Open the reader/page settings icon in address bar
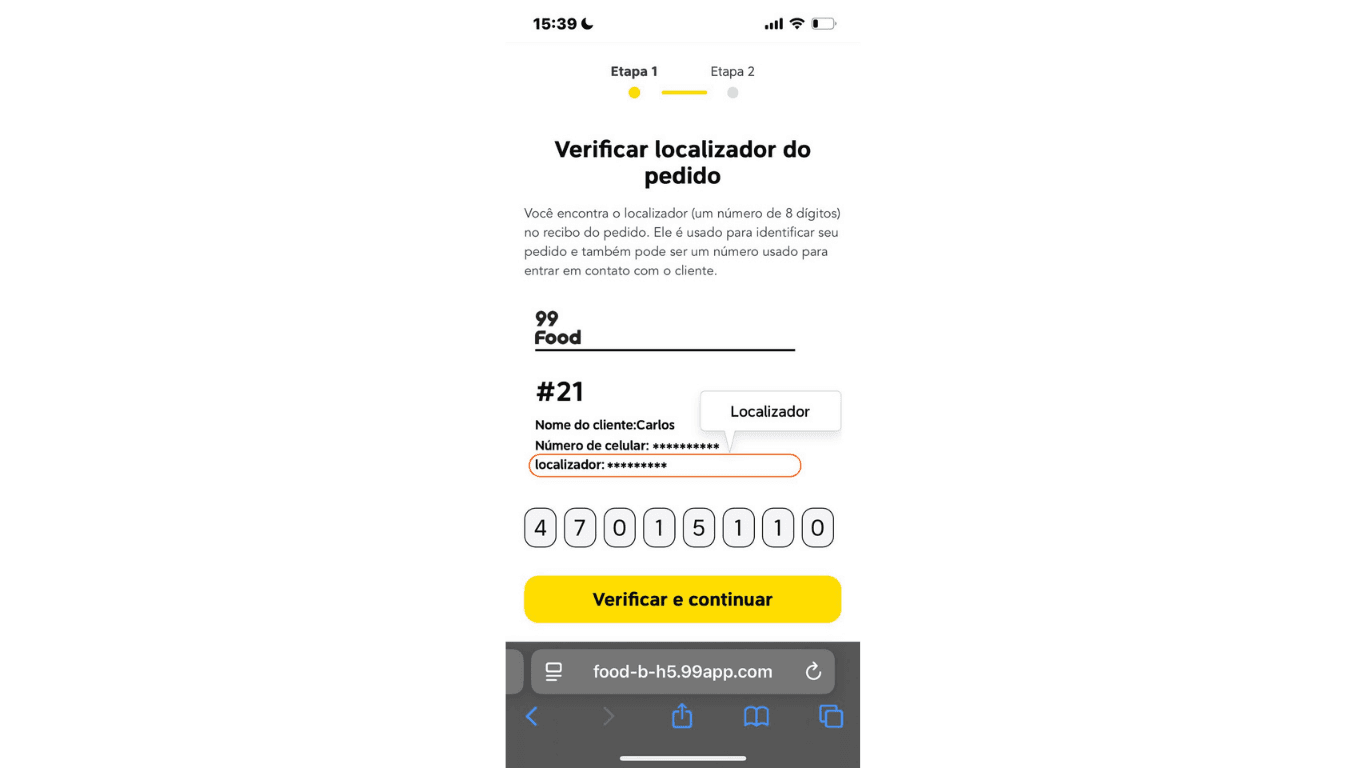Screen dimensions: 1366x768 pyautogui.click(x=553, y=672)
